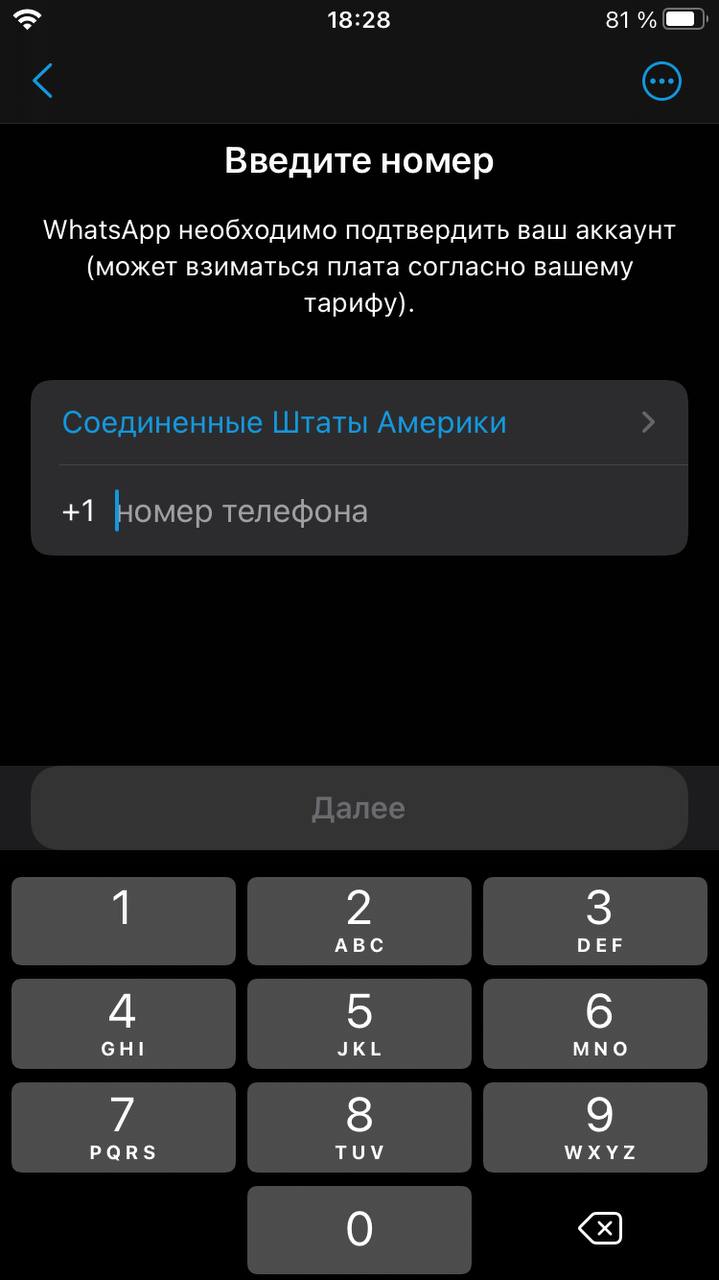Type digit 1 on the keypad

[123, 921]
